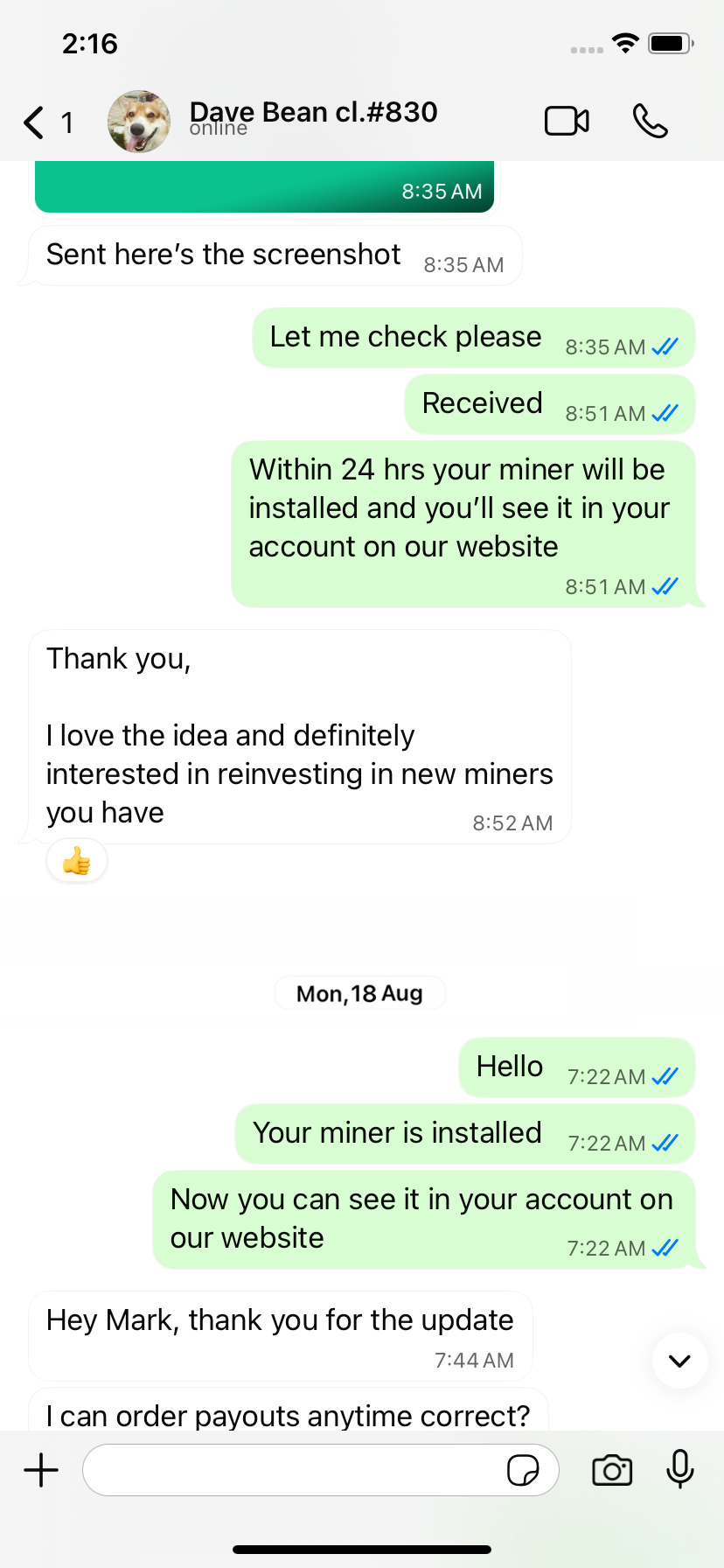Start a video call with Dave Bean

567,122
